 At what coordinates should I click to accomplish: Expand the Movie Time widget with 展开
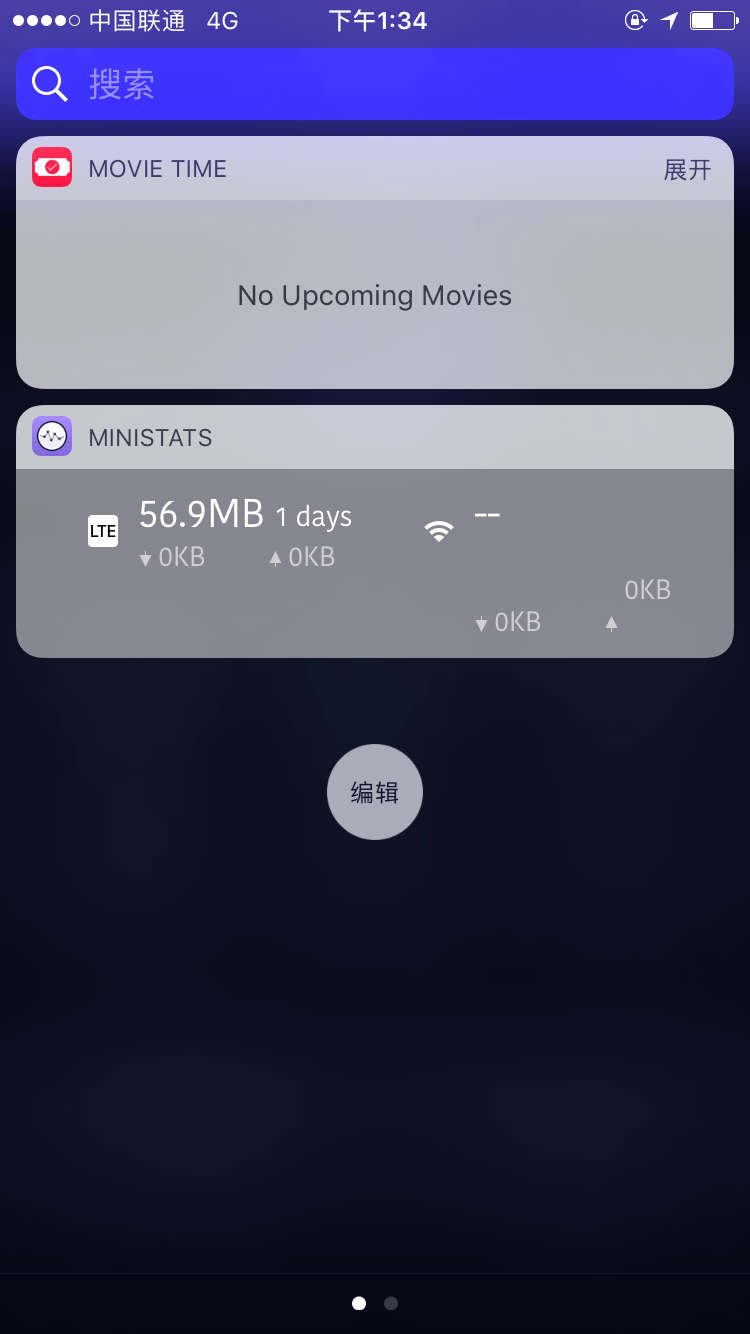[687, 169]
